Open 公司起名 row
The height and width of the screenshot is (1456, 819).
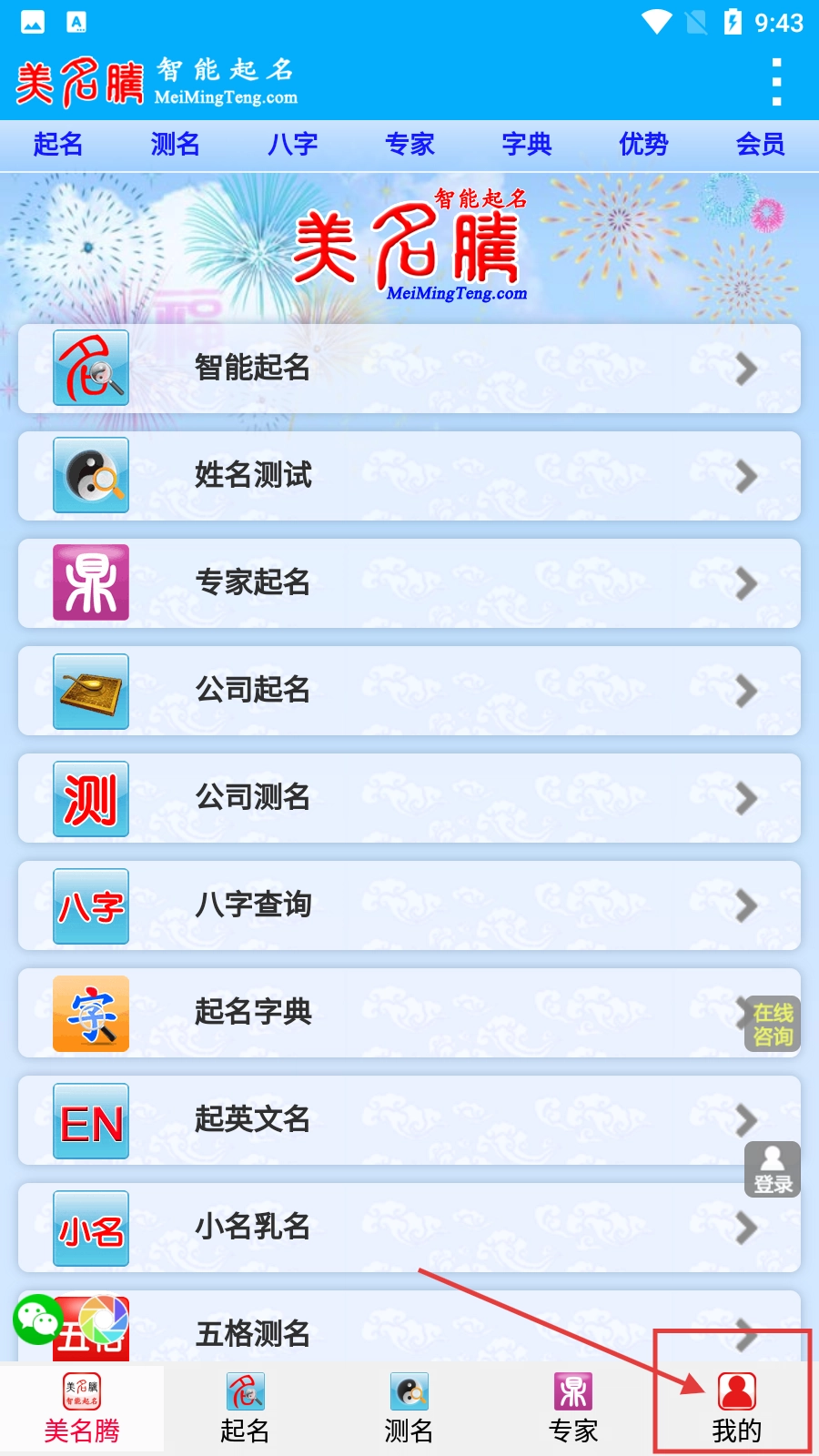pos(409,691)
